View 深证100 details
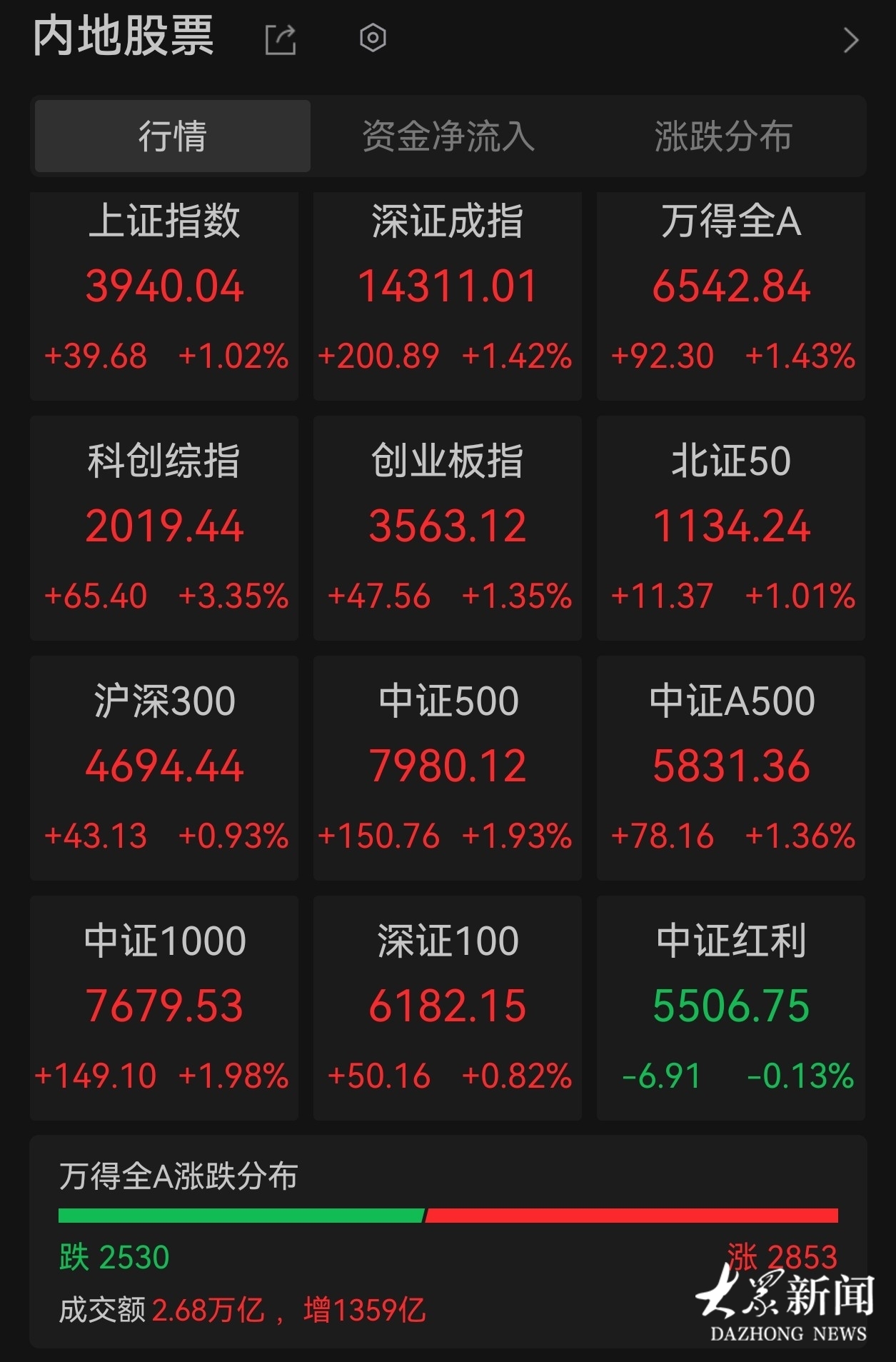This screenshot has height=1362, width=896. [448, 1008]
